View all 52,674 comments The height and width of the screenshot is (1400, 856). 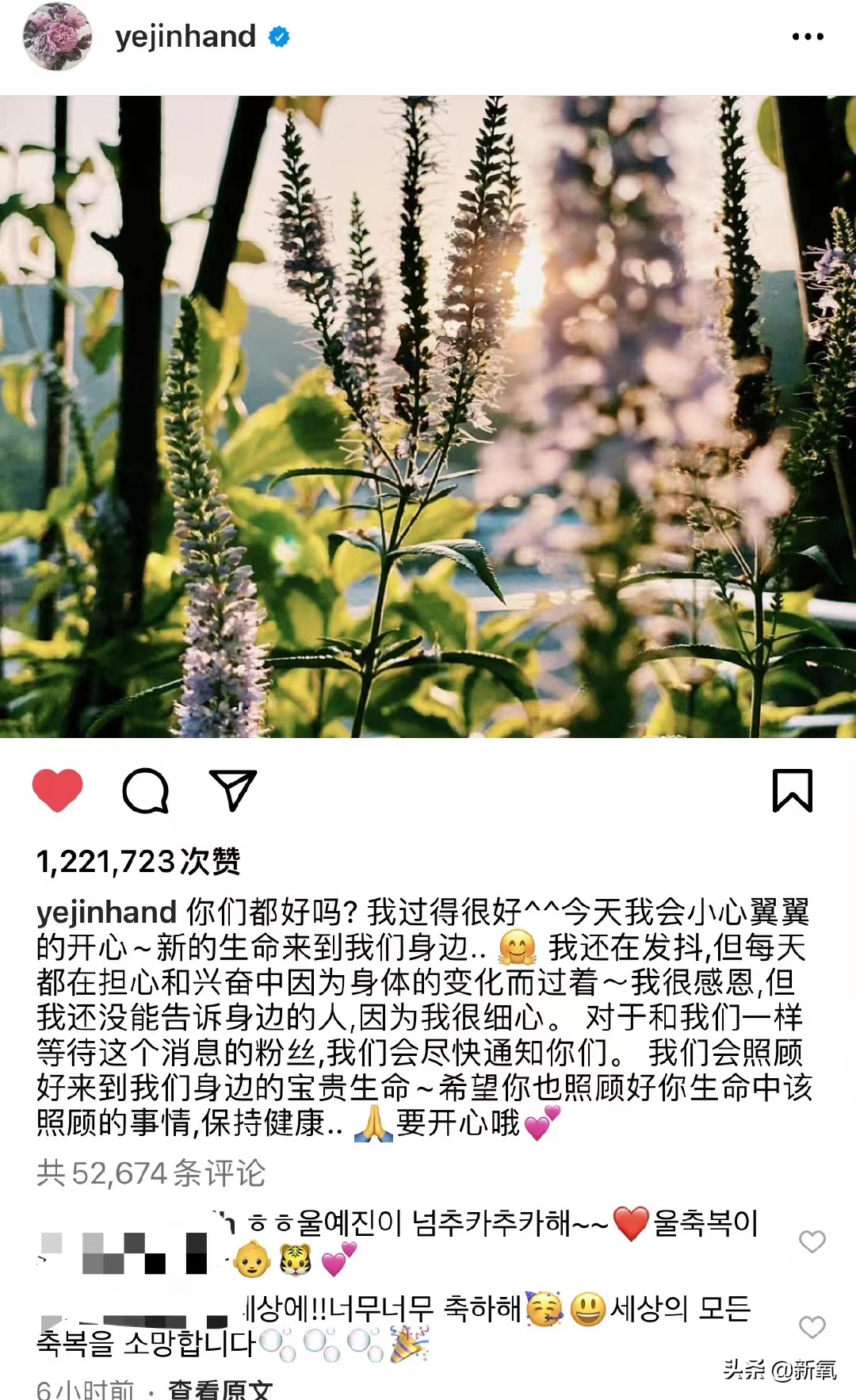click(x=151, y=1173)
